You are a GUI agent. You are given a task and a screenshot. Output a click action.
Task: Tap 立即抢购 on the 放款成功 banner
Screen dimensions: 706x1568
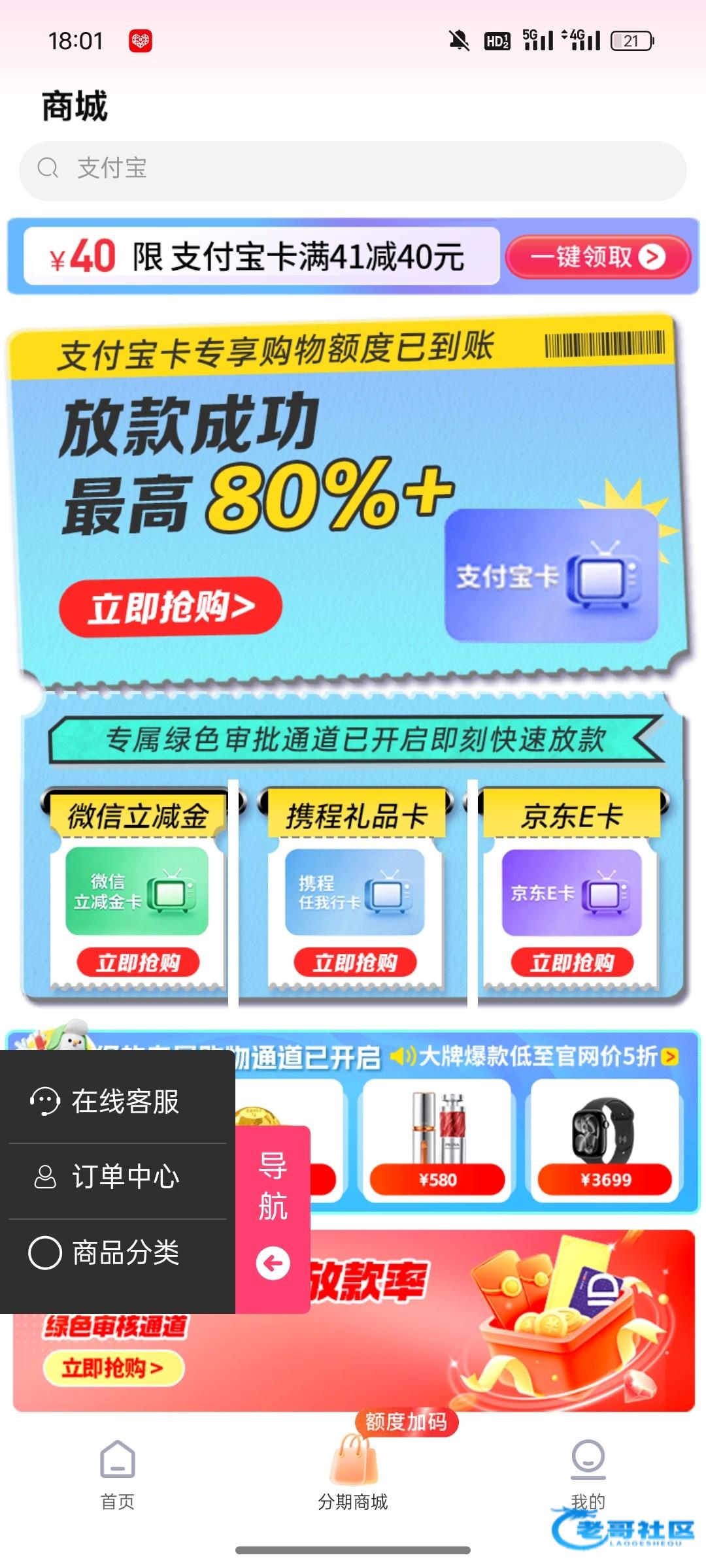coord(171,607)
